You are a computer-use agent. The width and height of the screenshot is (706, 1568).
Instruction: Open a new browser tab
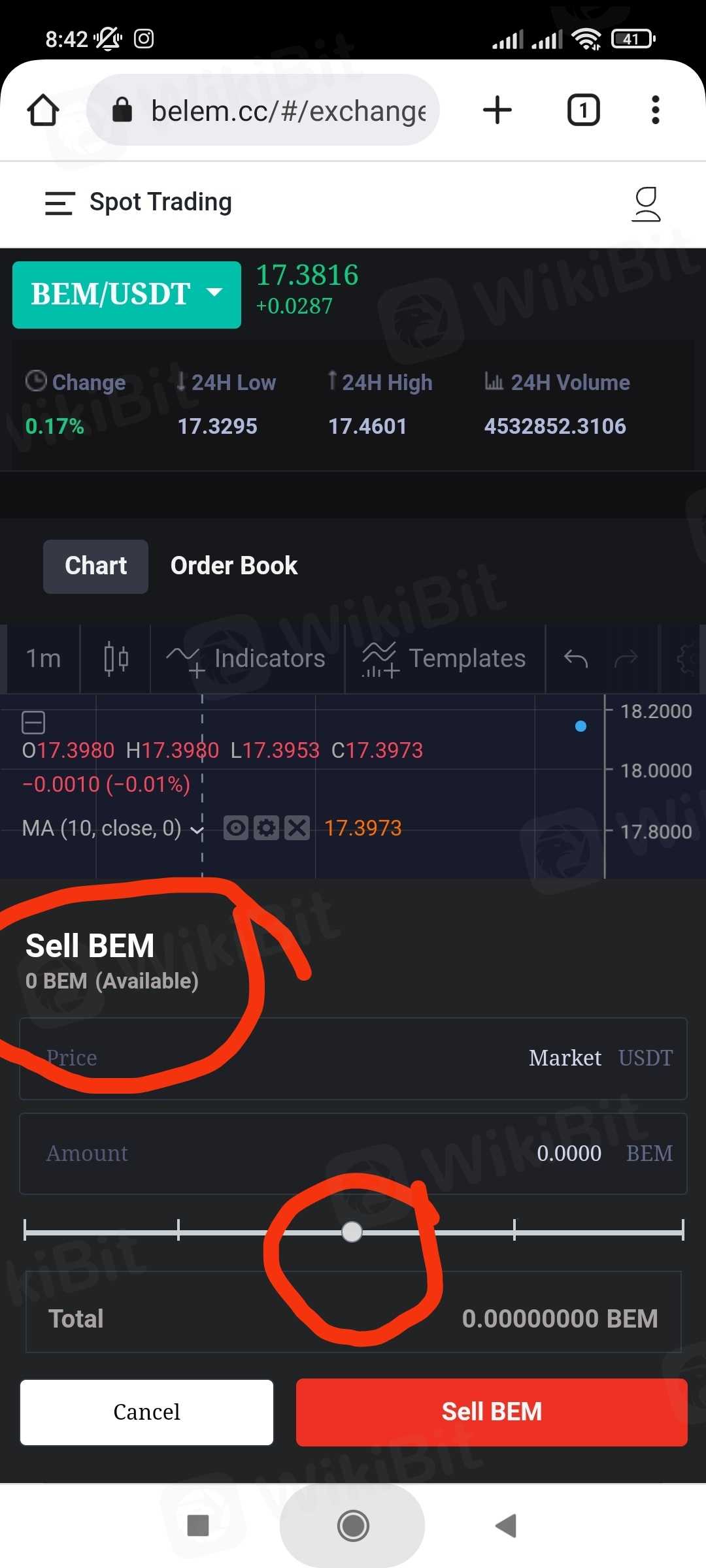(x=497, y=110)
